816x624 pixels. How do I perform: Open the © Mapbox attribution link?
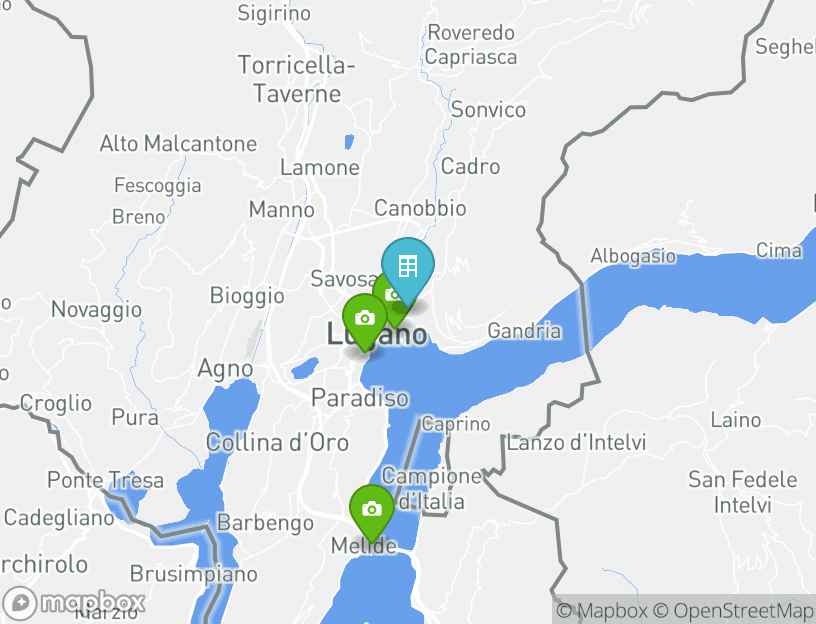pos(602,610)
